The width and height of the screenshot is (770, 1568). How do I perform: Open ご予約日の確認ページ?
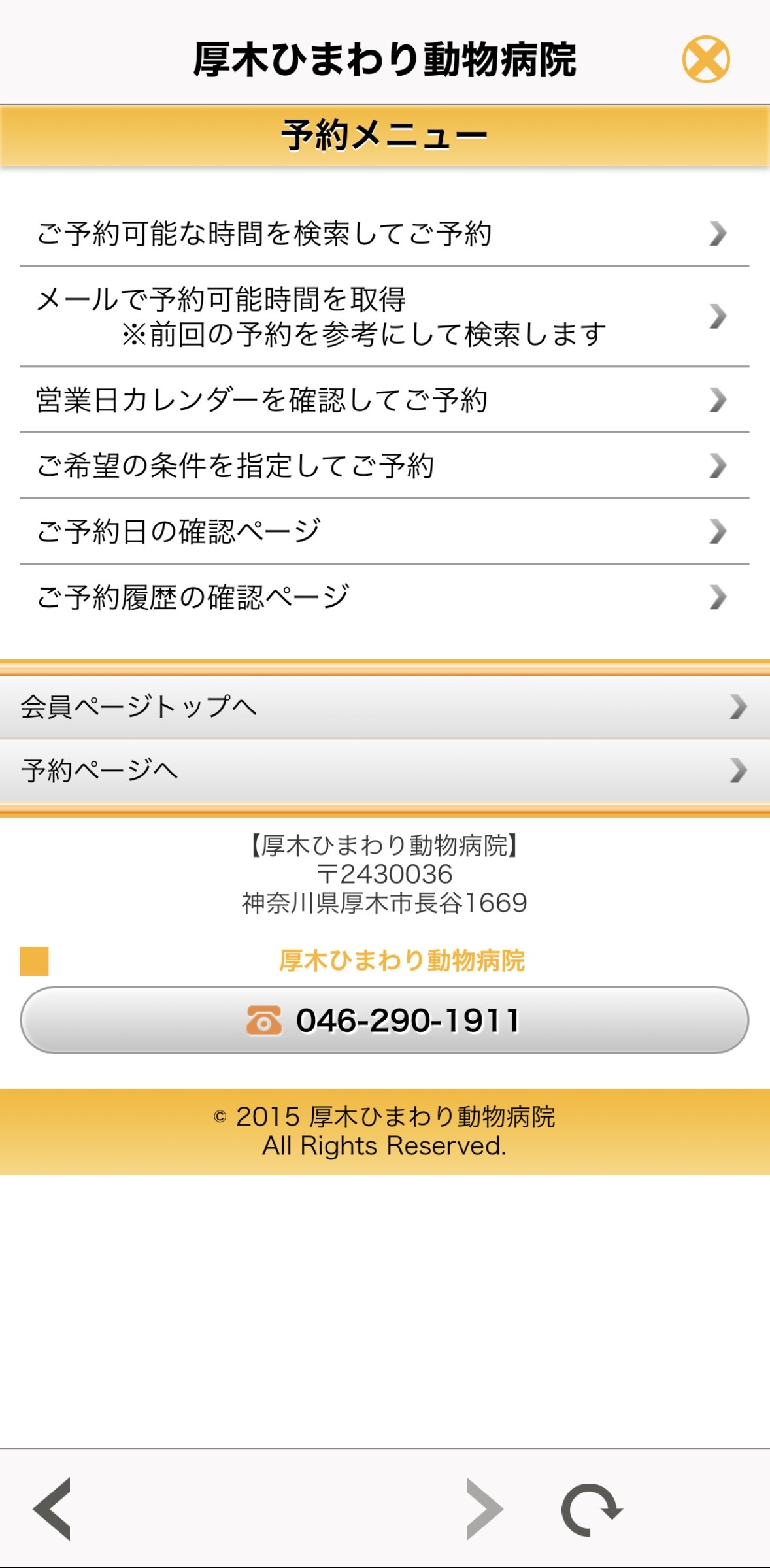[x=384, y=531]
